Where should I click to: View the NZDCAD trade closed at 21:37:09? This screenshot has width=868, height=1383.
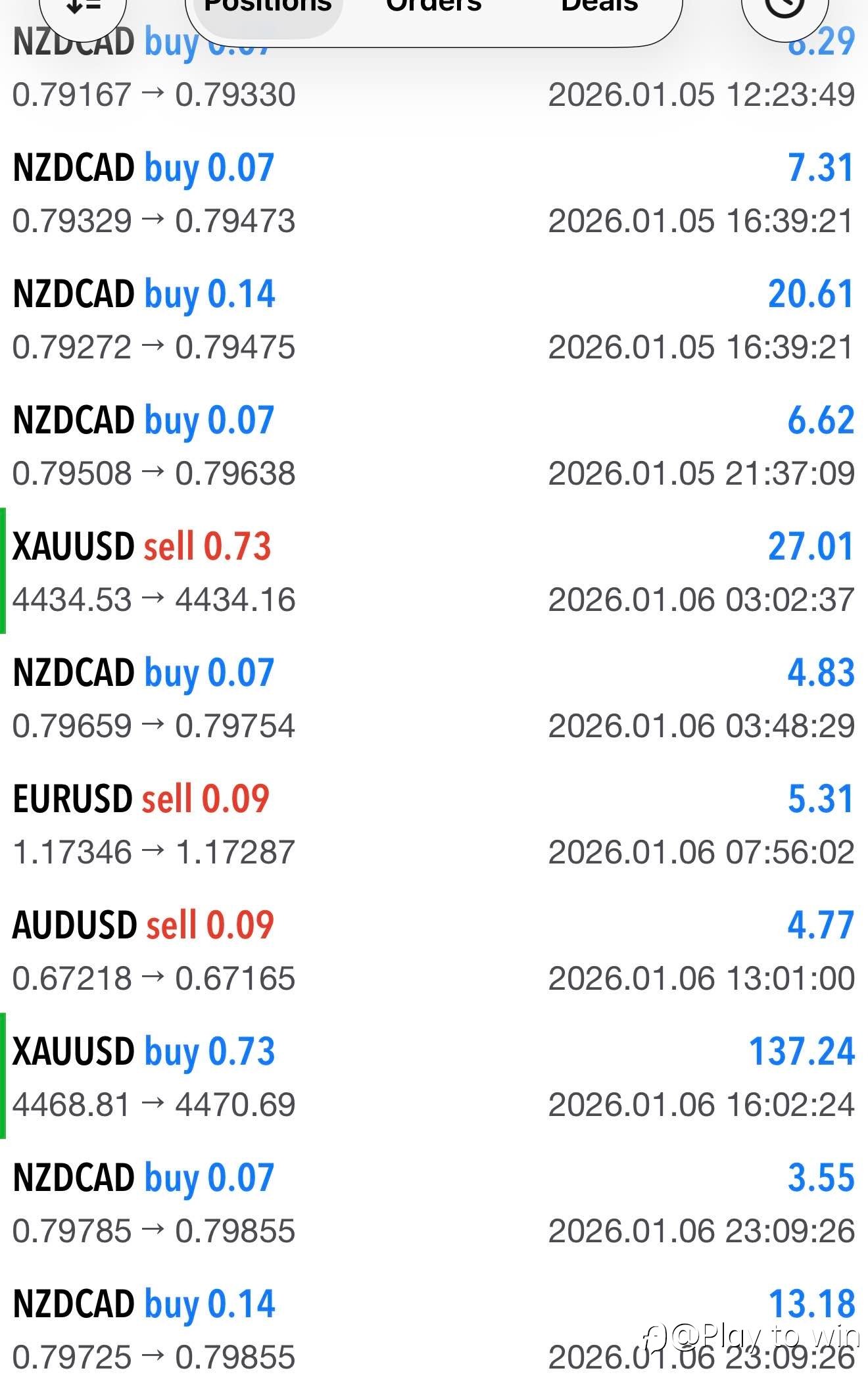[x=434, y=447]
